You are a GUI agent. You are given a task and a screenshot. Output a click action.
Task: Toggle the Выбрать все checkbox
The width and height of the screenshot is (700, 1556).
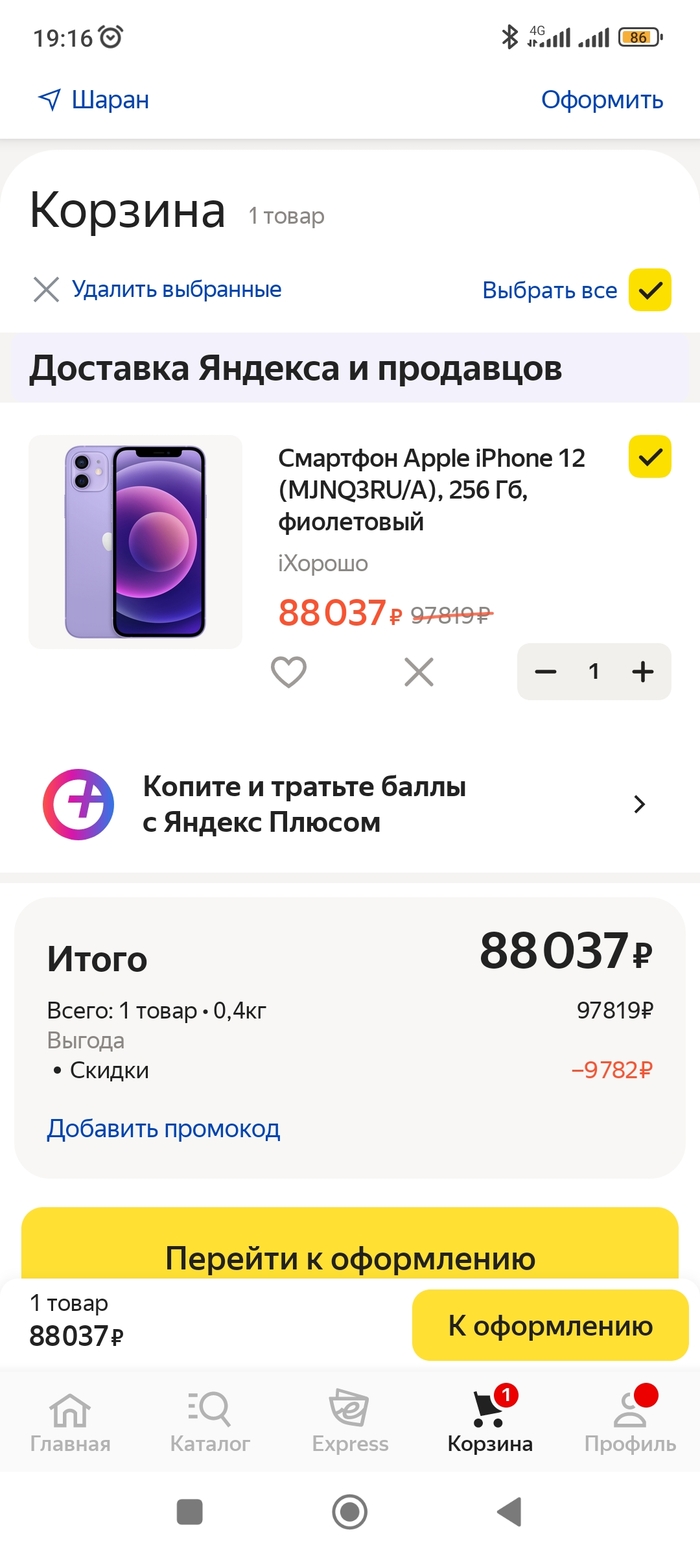649,290
